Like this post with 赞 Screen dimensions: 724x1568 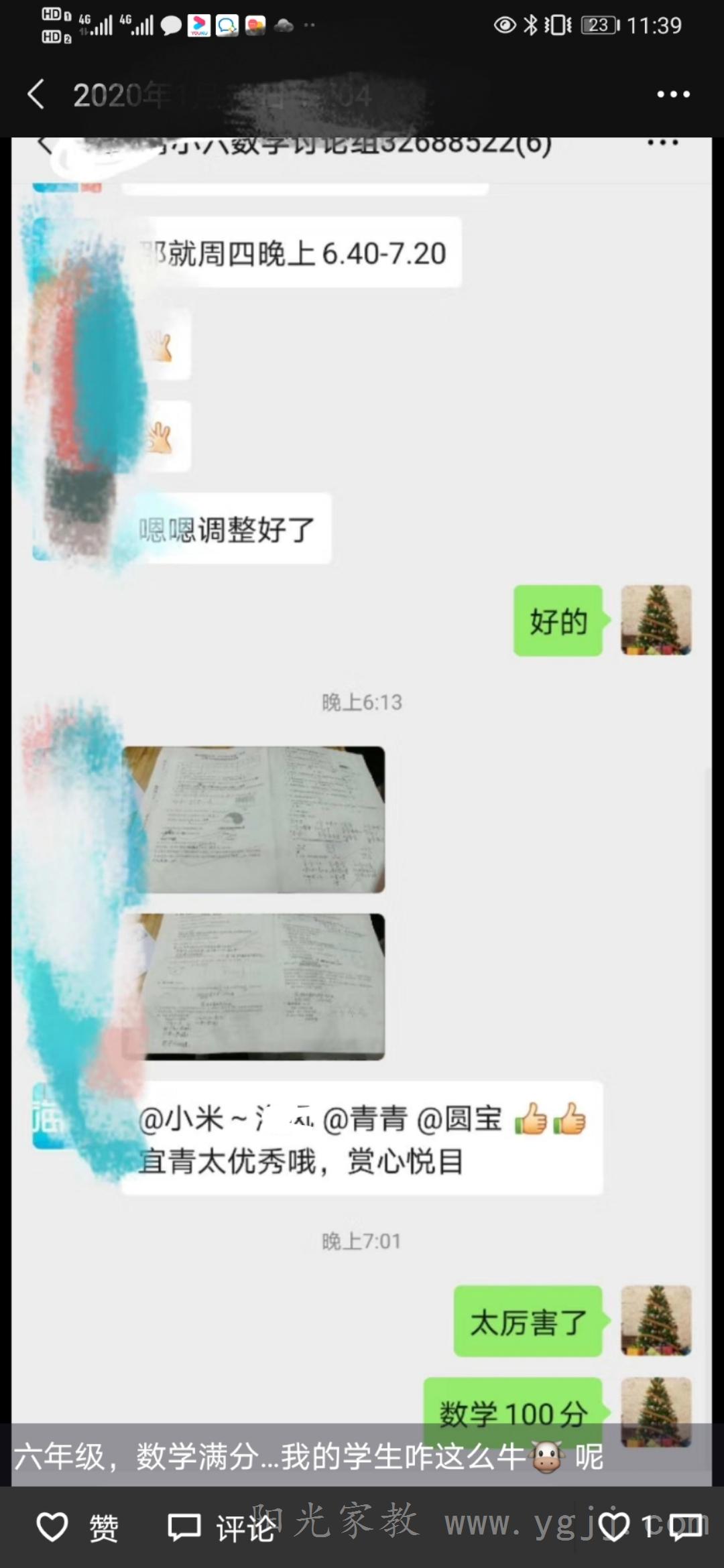(x=77, y=1528)
